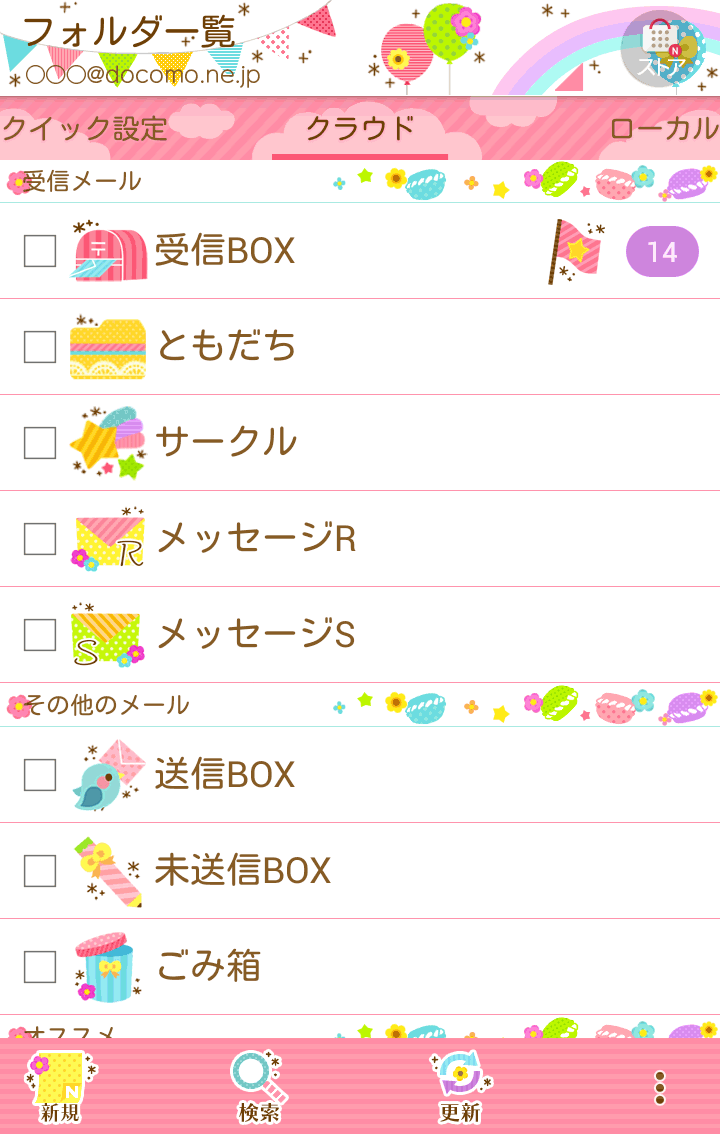Mark the ごみ箱 checkbox
This screenshot has width=720, height=1134.
(40, 967)
